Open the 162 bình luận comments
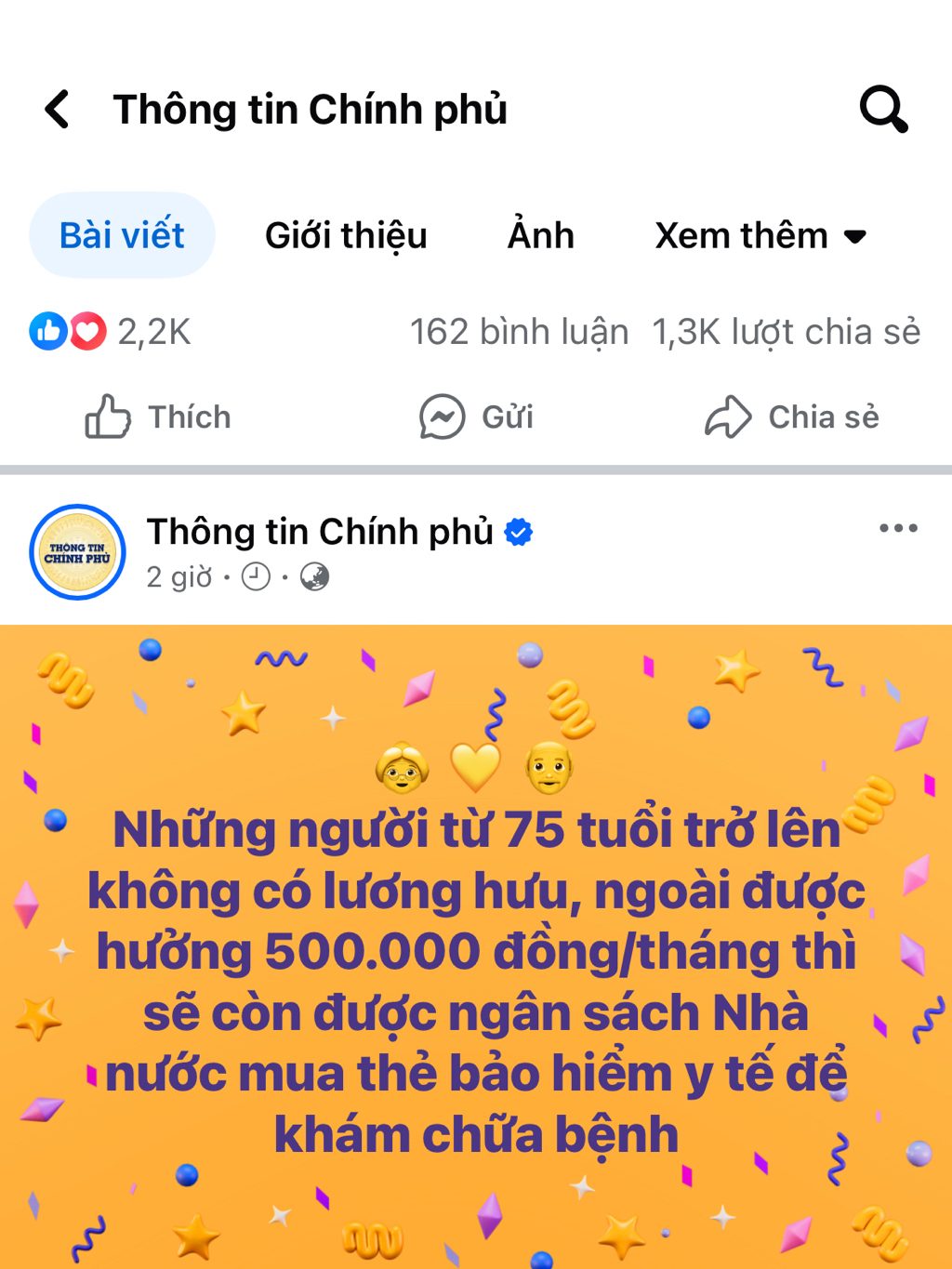Screen dimensions: 952x1269 (x=519, y=332)
